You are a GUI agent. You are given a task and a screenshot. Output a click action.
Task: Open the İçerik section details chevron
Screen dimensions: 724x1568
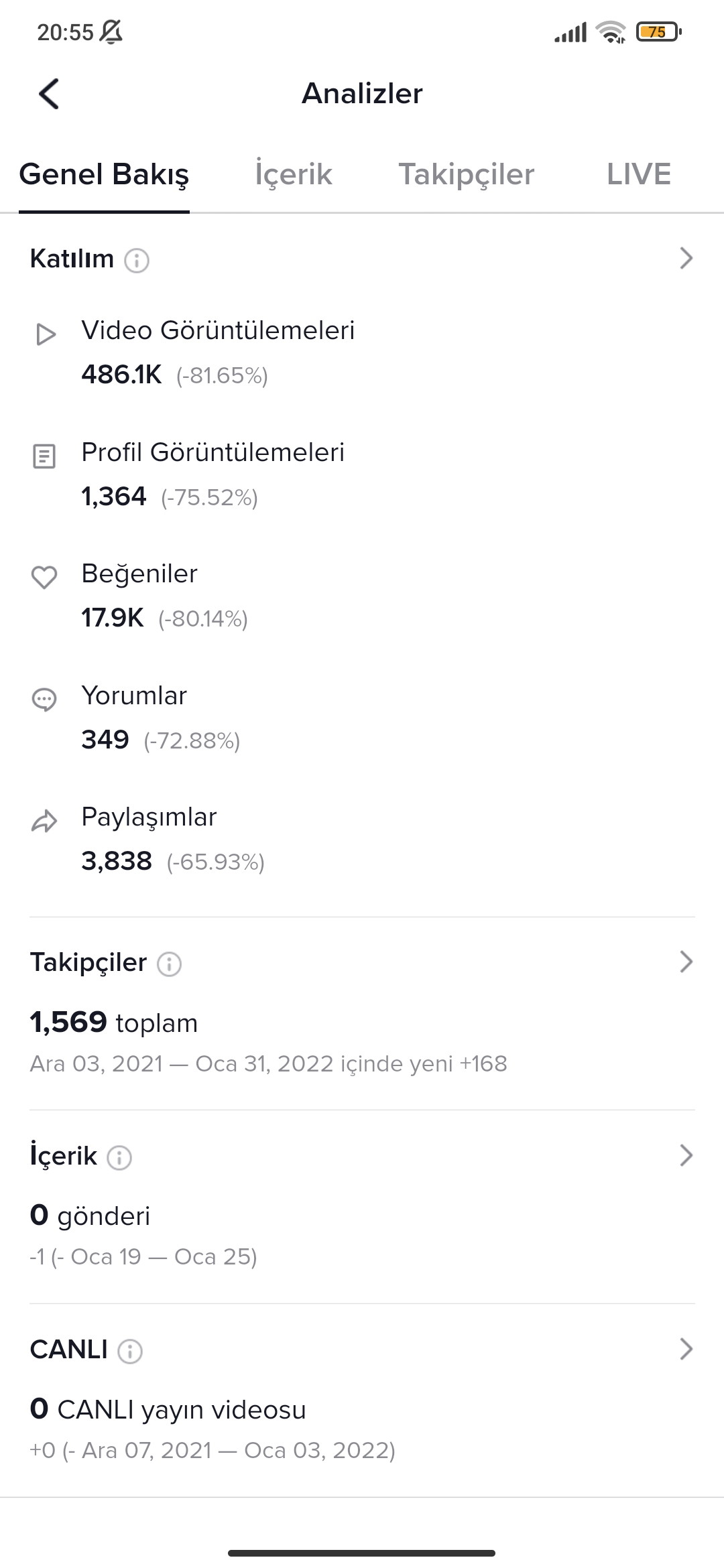685,1156
